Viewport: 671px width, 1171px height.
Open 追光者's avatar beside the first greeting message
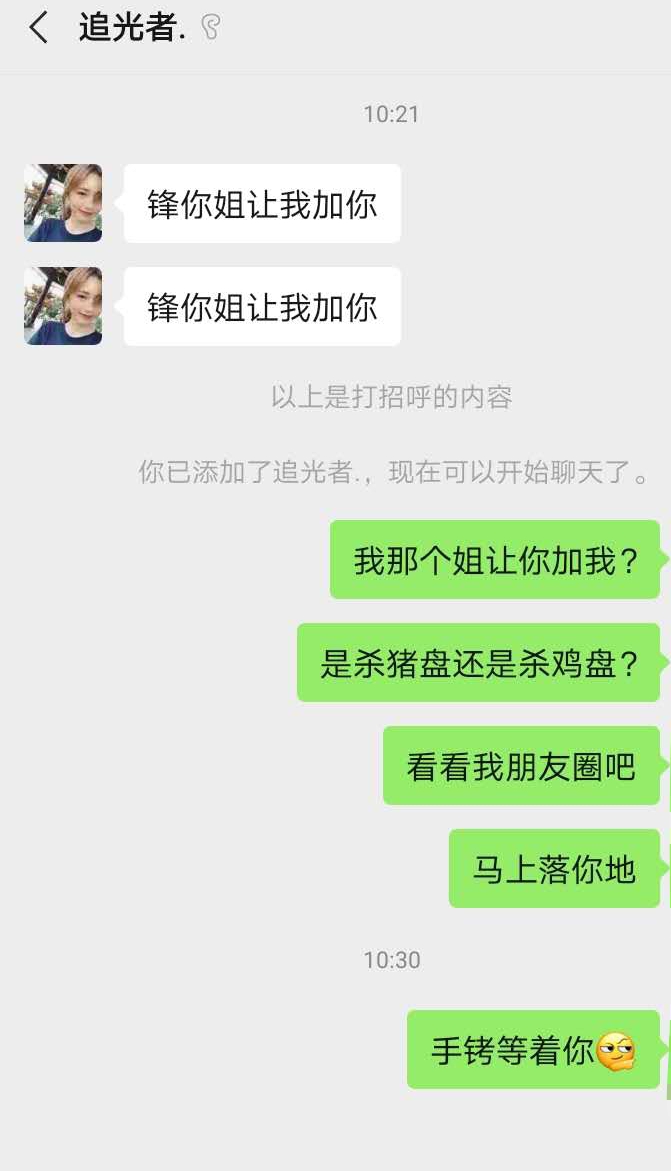point(63,203)
